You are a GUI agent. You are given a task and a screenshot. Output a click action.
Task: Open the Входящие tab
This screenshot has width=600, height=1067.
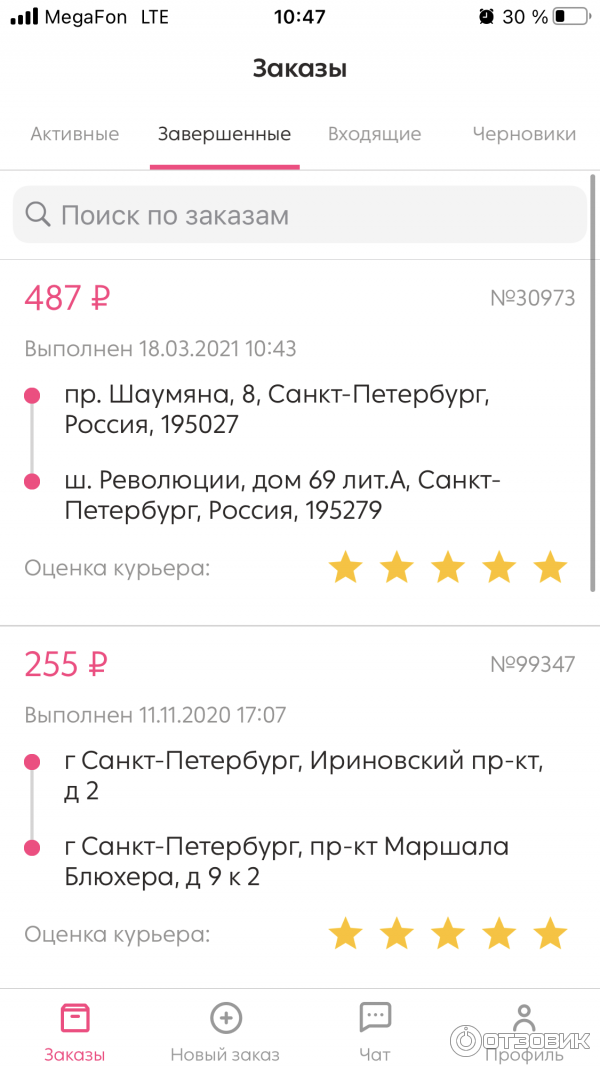pyautogui.click(x=374, y=134)
